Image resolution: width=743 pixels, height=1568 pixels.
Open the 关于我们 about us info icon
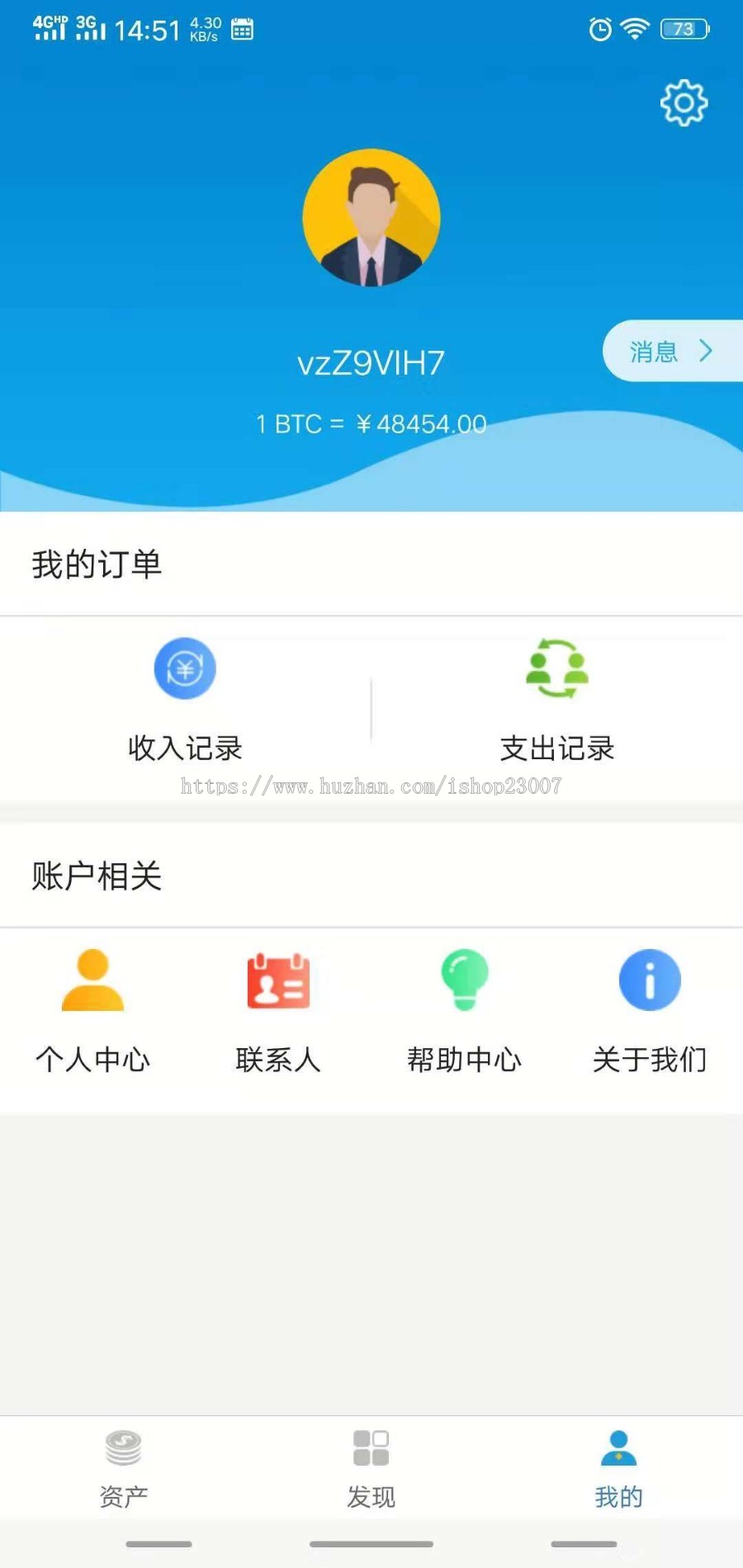pyautogui.click(x=650, y=979)
